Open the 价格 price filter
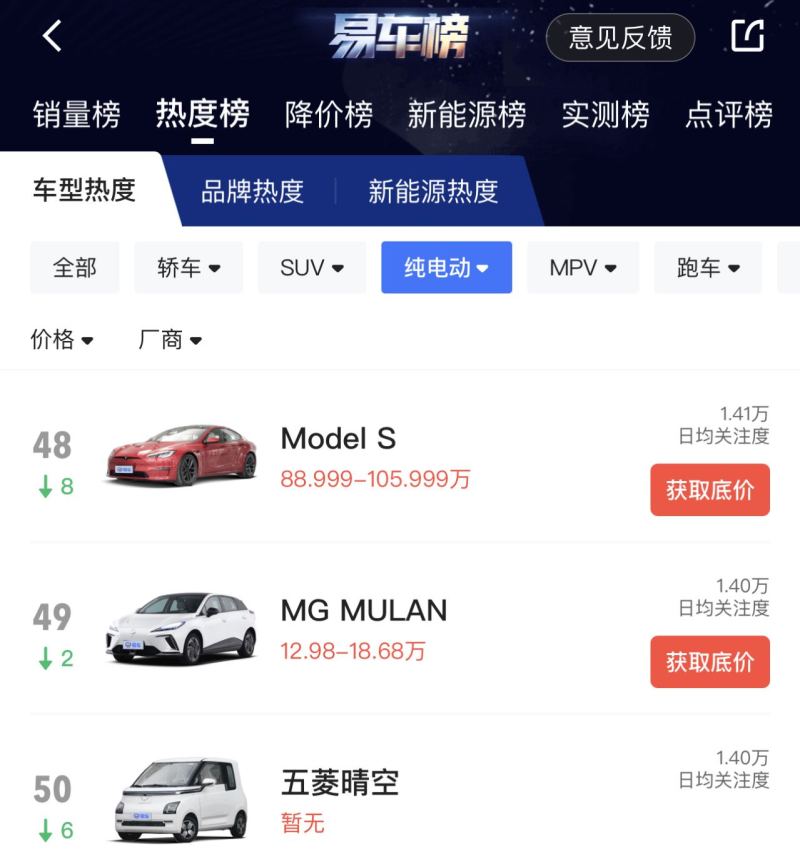The height and width of the screenshot is (867, 800). point(62,340)
